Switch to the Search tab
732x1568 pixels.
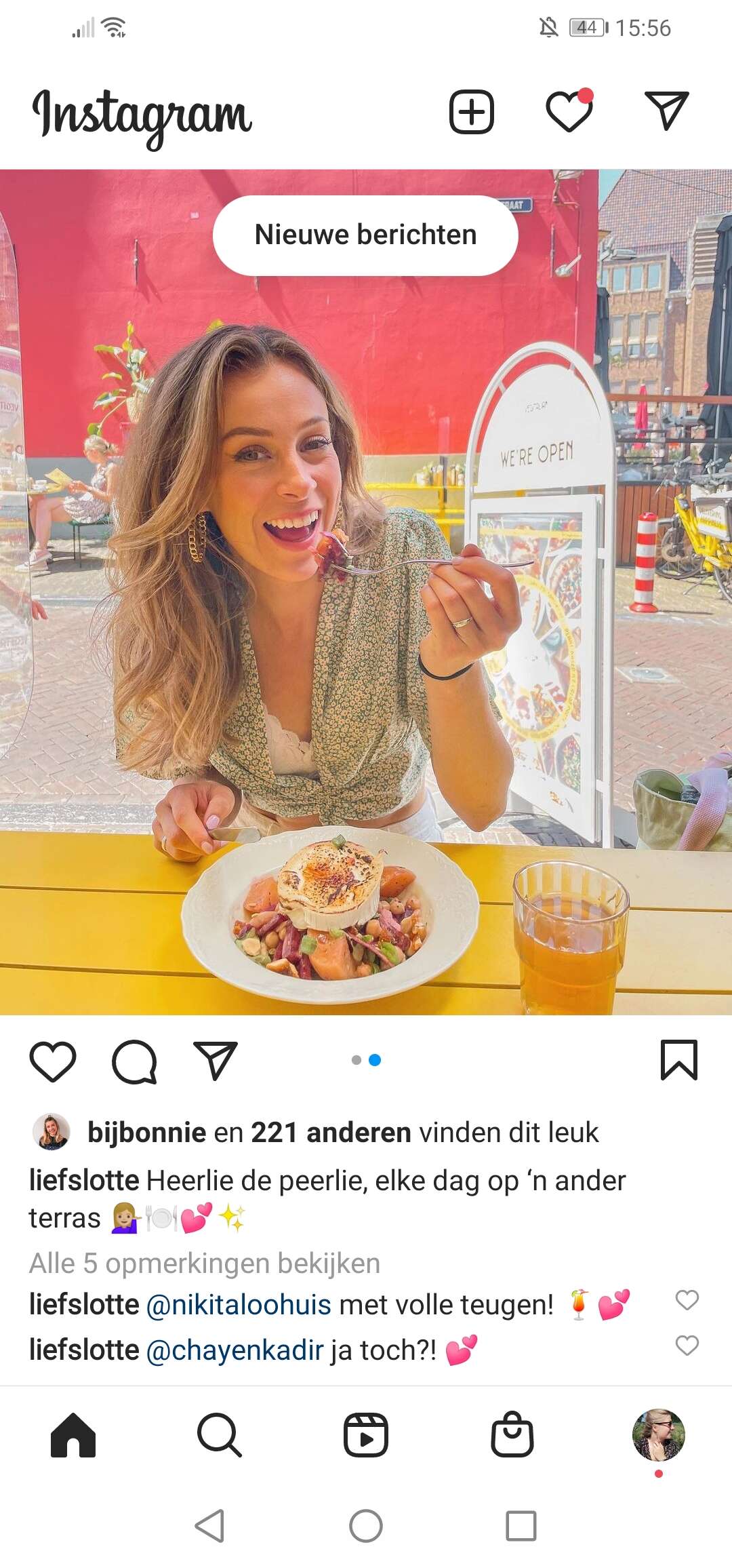point(220,1435)
